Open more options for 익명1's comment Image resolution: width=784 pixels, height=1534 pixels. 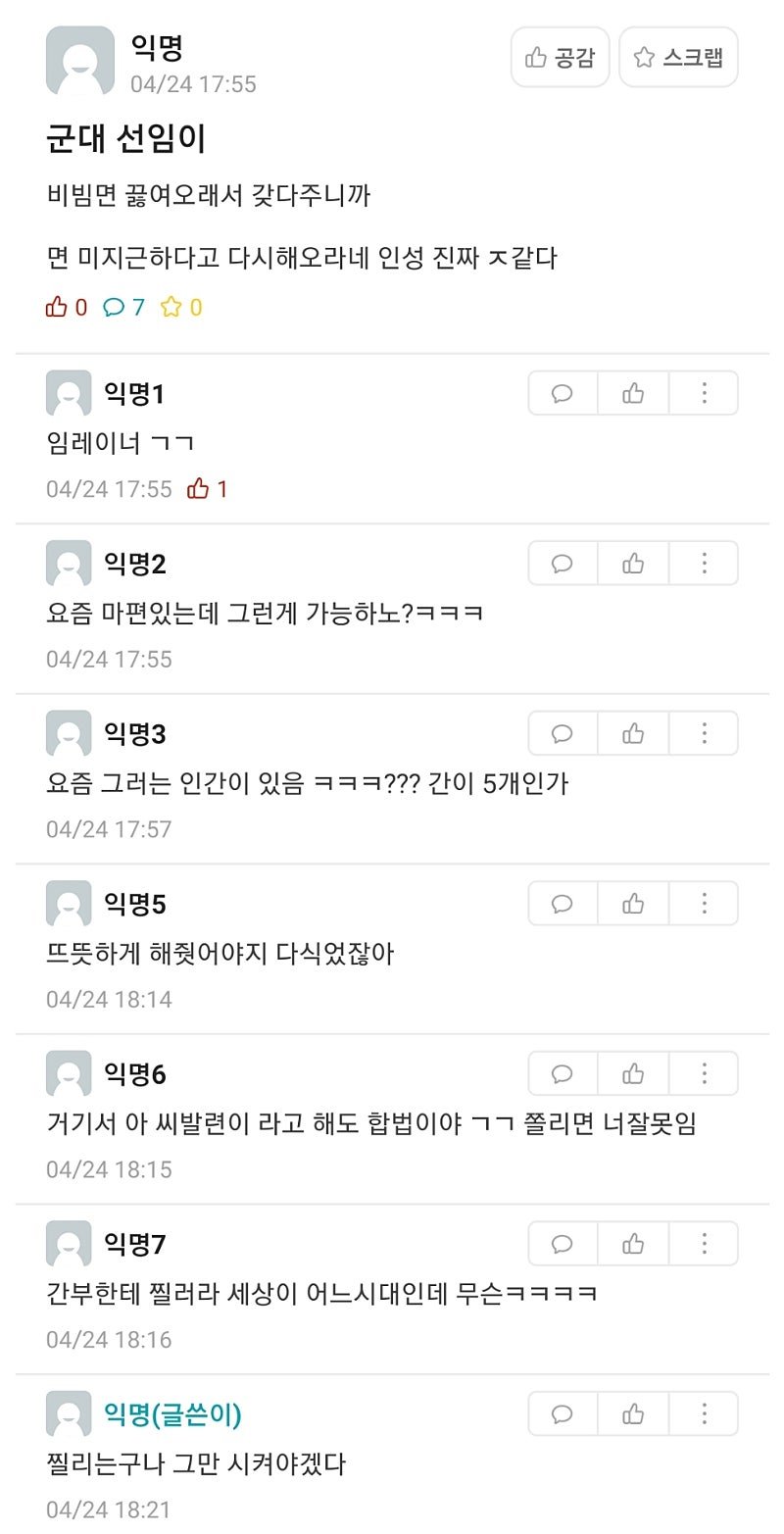pyautogui.click(x=704, y=394)
